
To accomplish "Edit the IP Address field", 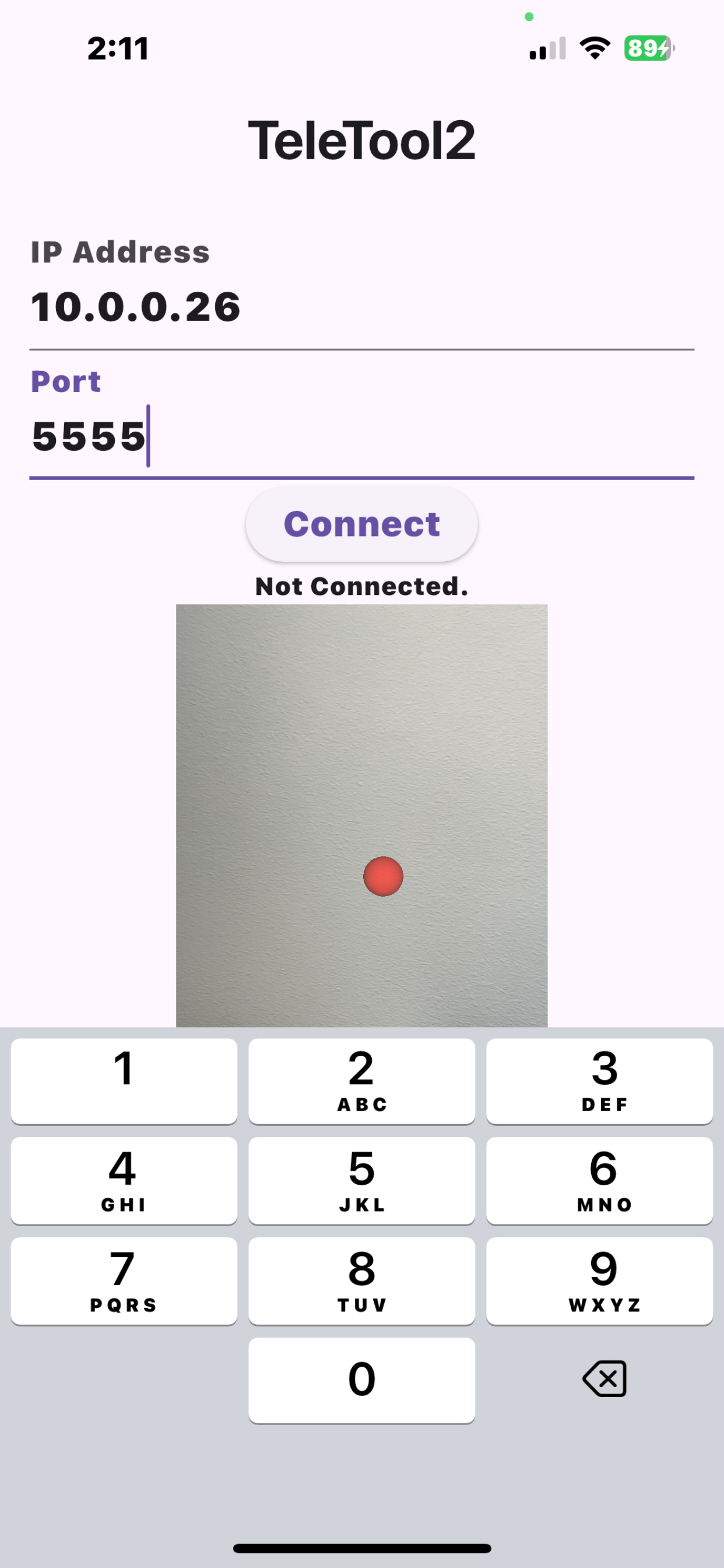I will (361, 293).
